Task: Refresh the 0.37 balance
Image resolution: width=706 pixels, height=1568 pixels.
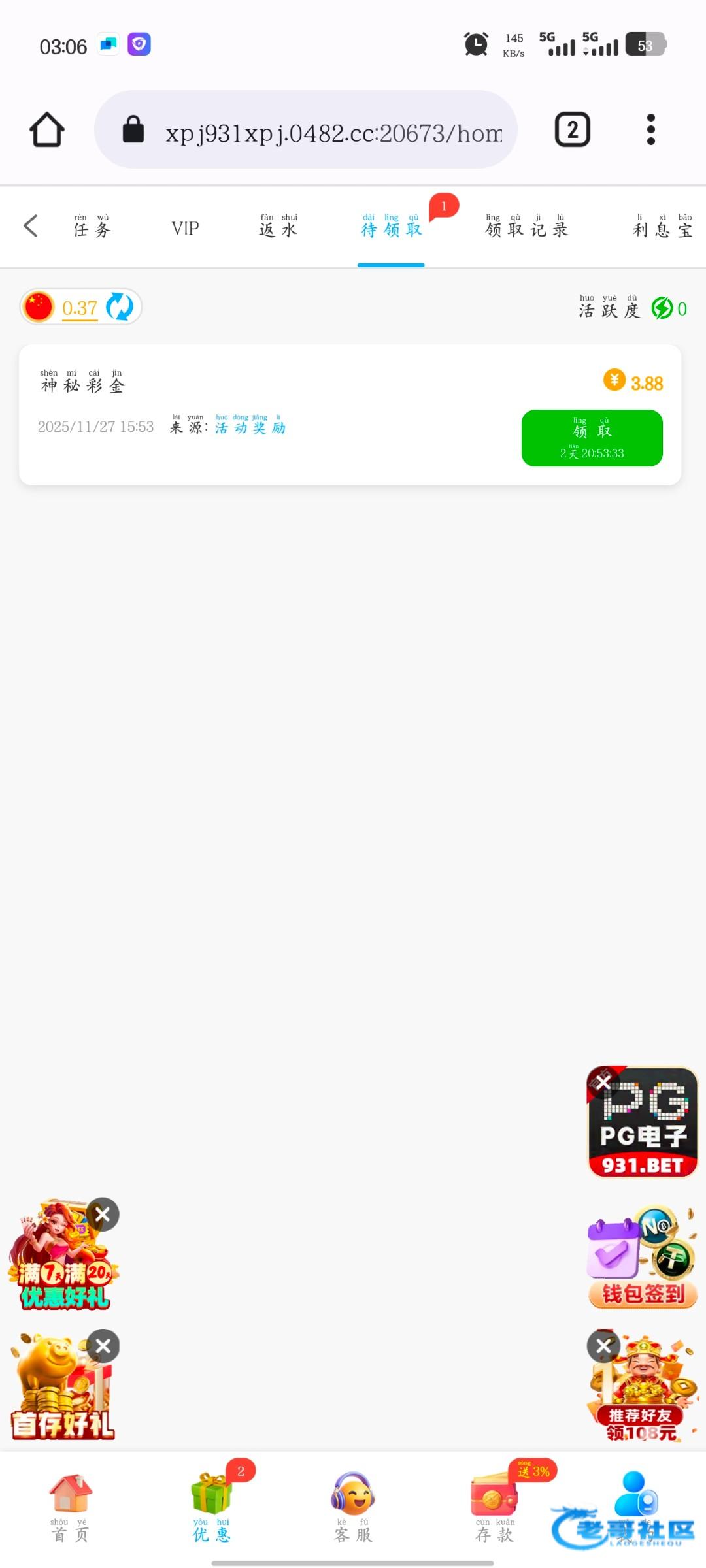Action: 120,307
